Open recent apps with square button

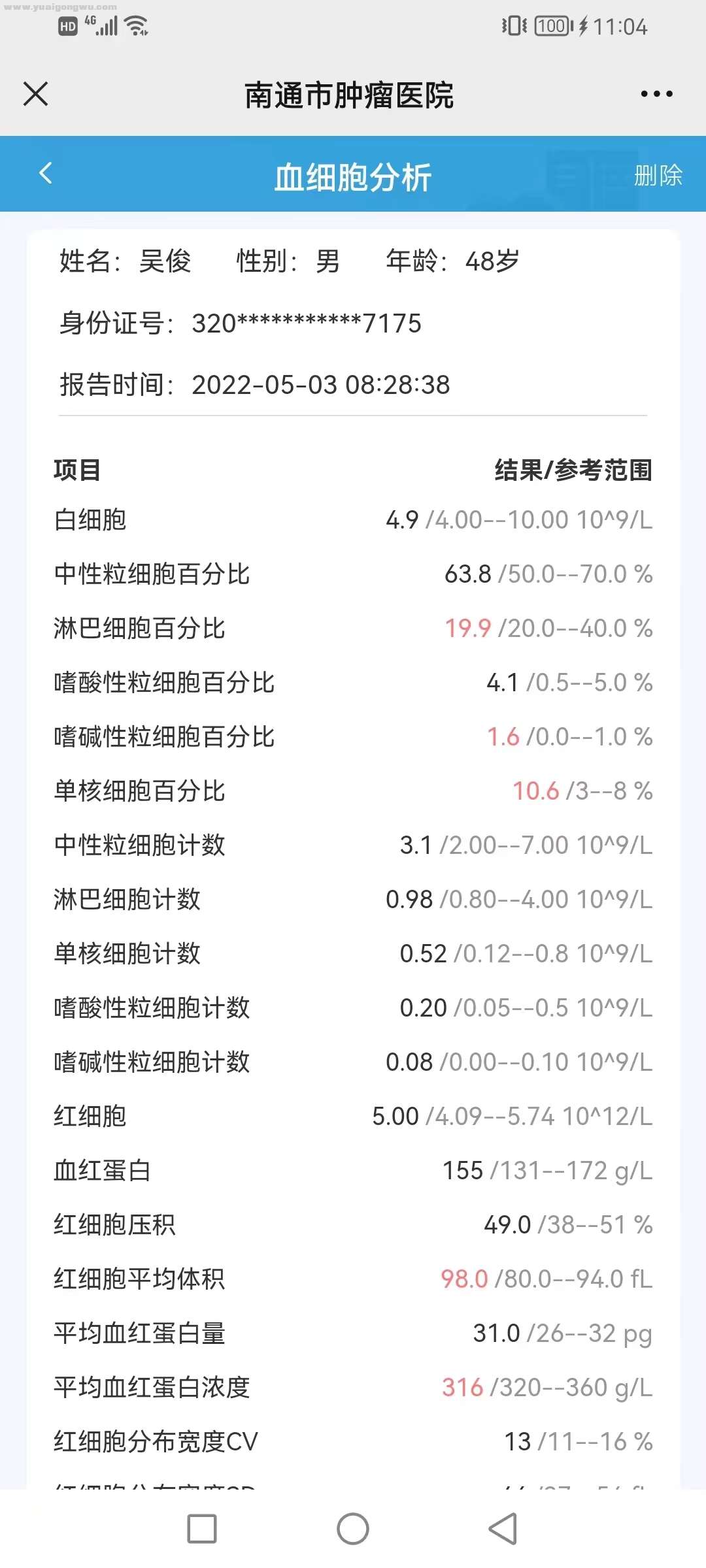[x=202, y=1529]
